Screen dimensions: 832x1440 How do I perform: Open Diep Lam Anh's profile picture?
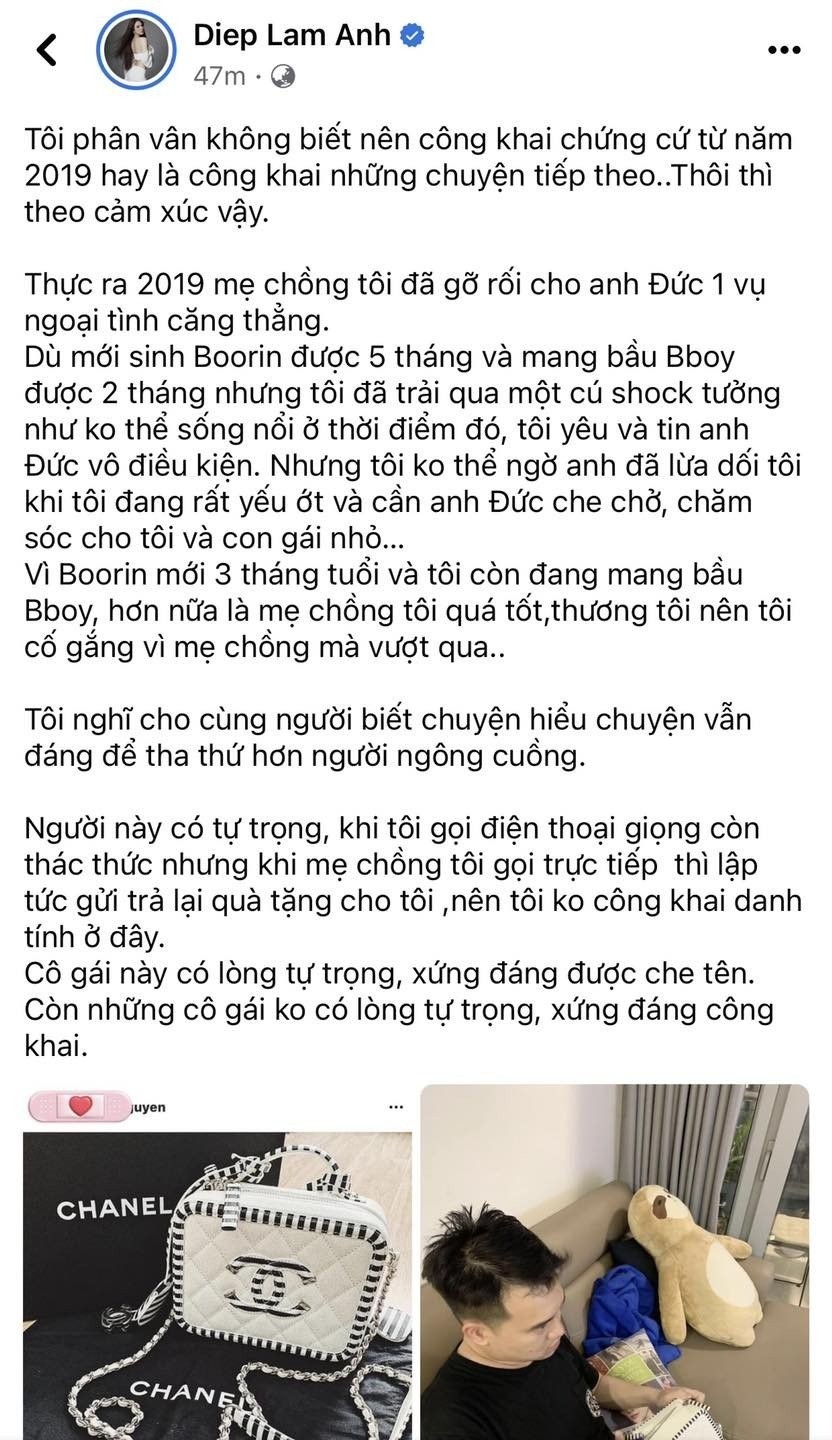(136, 50)
